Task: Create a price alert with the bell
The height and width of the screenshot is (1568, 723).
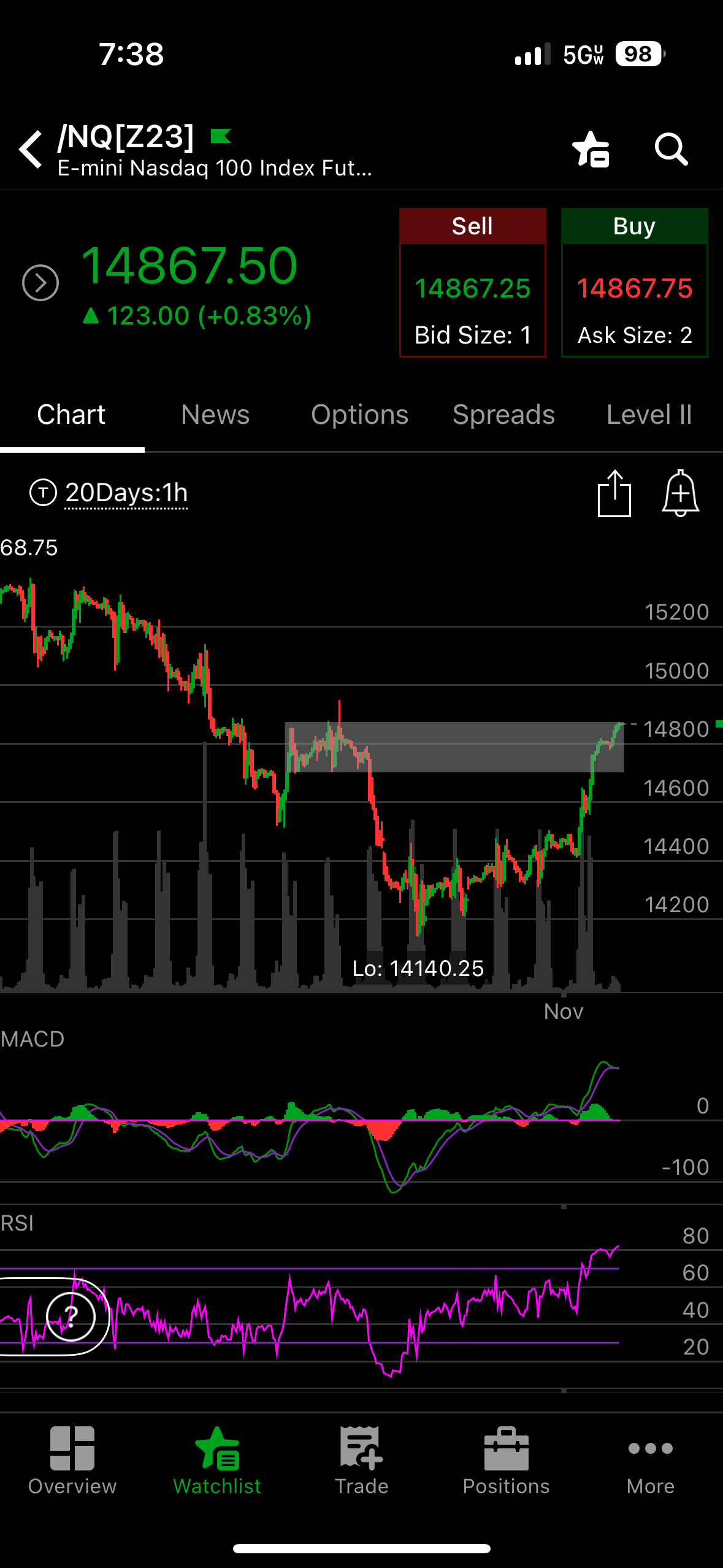Action: tap(680, 494)
